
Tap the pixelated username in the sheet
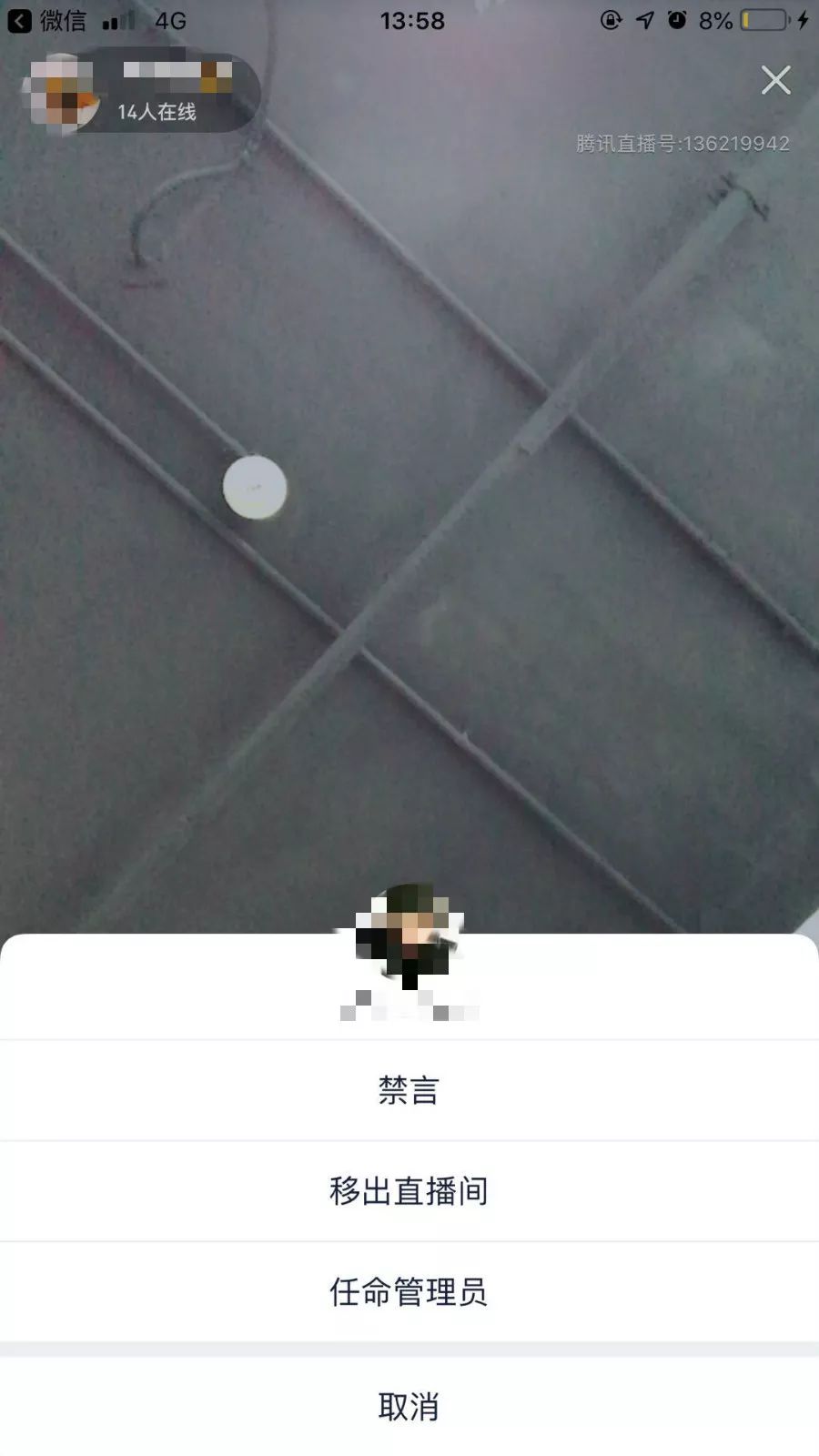[x=409, y=1010]
